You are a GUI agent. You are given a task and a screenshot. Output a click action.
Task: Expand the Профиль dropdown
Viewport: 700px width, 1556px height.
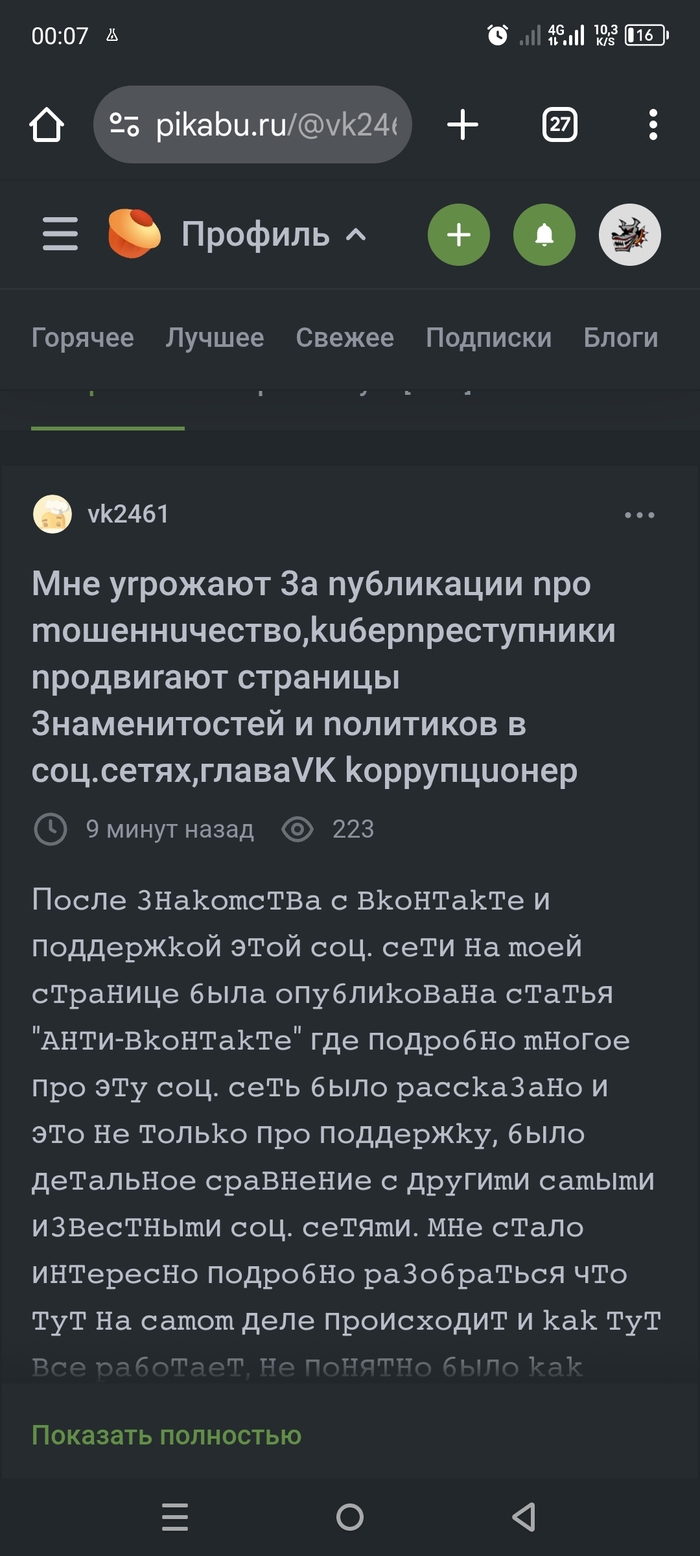tap(272, 235)
